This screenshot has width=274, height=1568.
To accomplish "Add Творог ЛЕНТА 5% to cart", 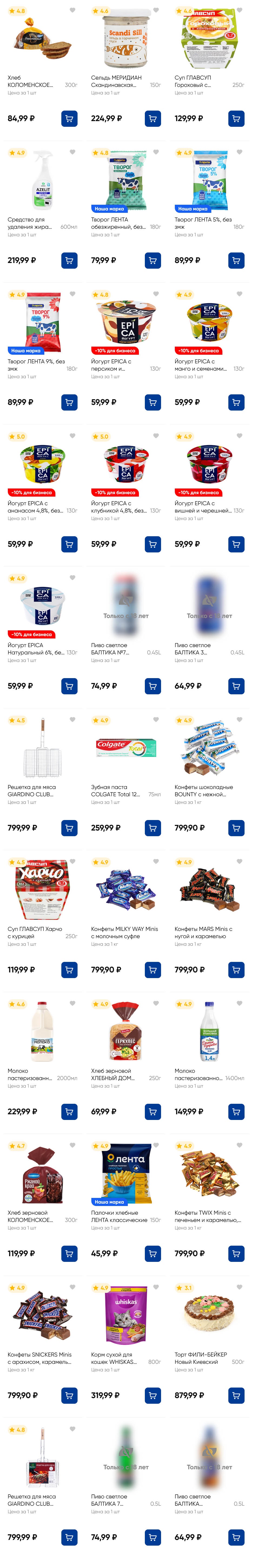I will point(236,261).
